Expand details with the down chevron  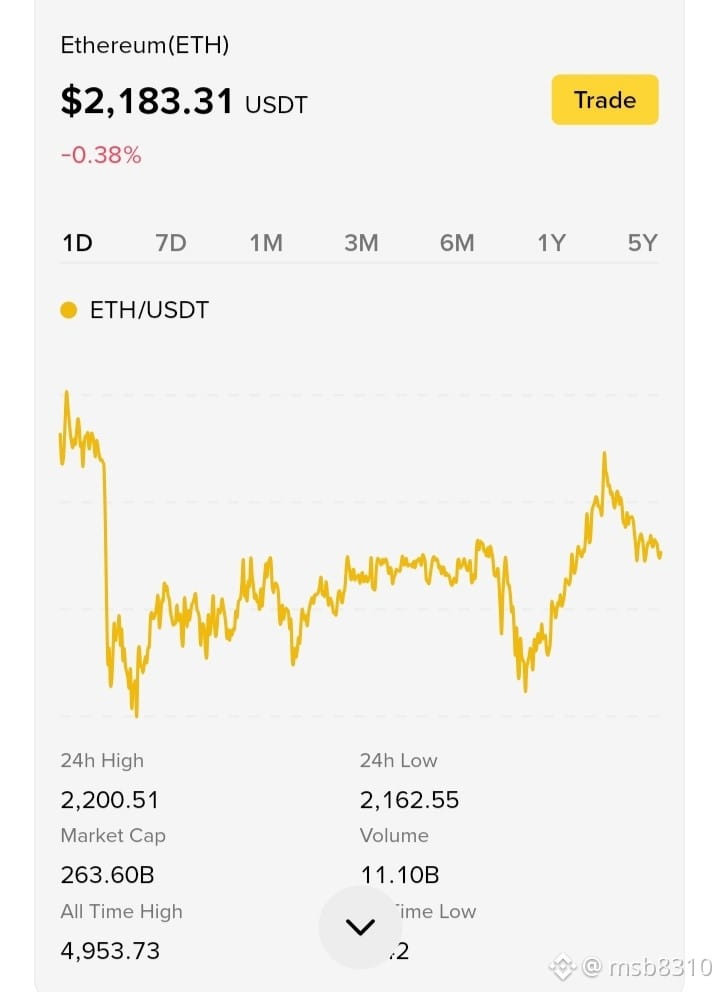pos(361,927)
